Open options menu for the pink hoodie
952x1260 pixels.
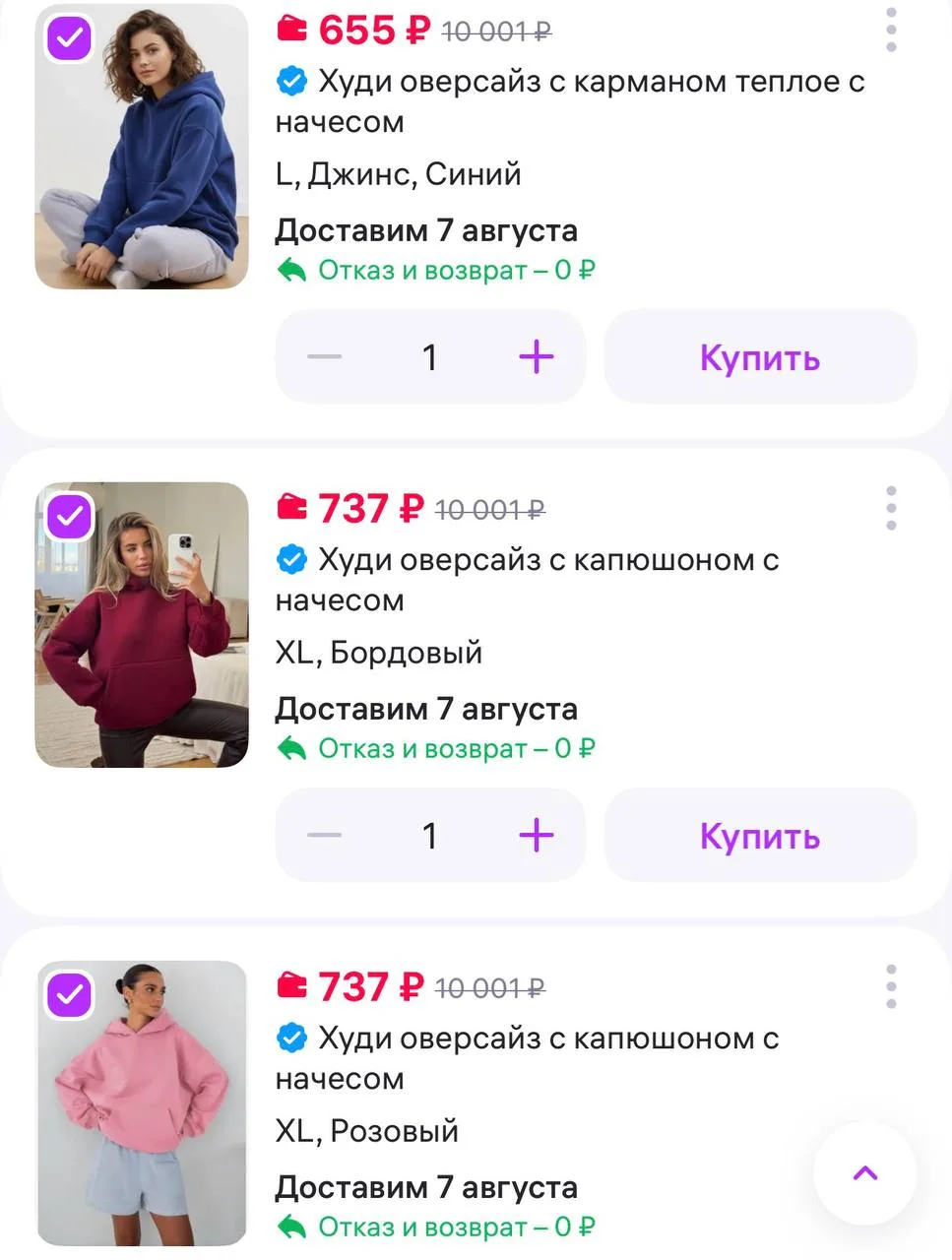[x=891, y=987]
